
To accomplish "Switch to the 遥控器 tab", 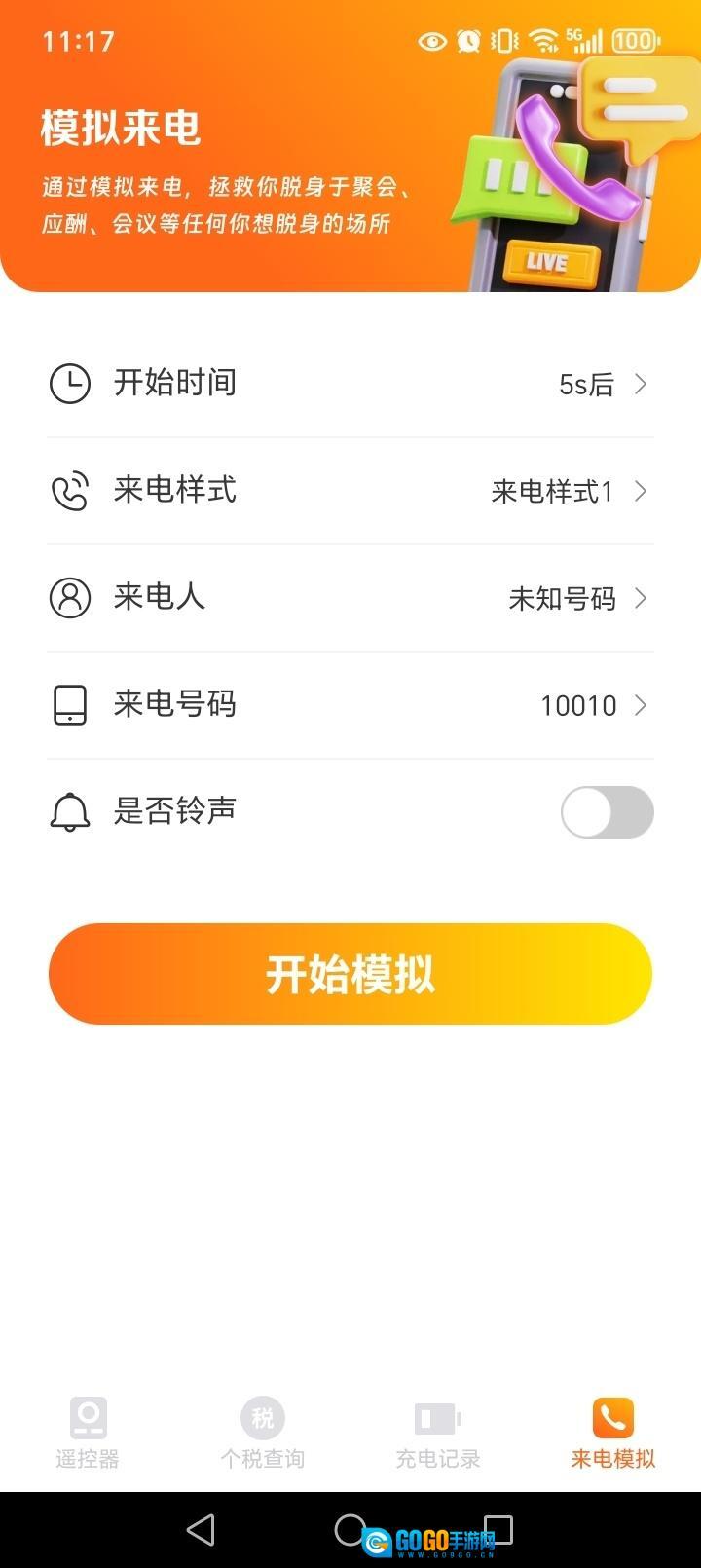I will pyautogui.click(x=88, y=1433).
